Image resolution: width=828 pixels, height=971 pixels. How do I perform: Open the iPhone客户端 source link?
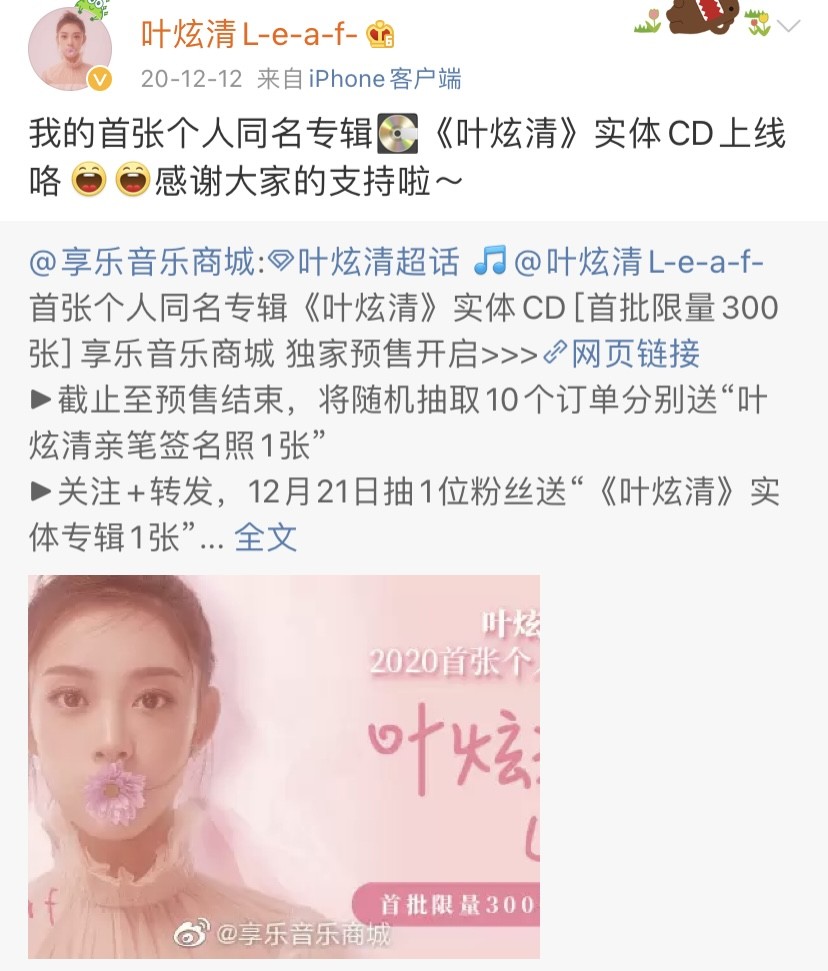click(x=385, y=79)
